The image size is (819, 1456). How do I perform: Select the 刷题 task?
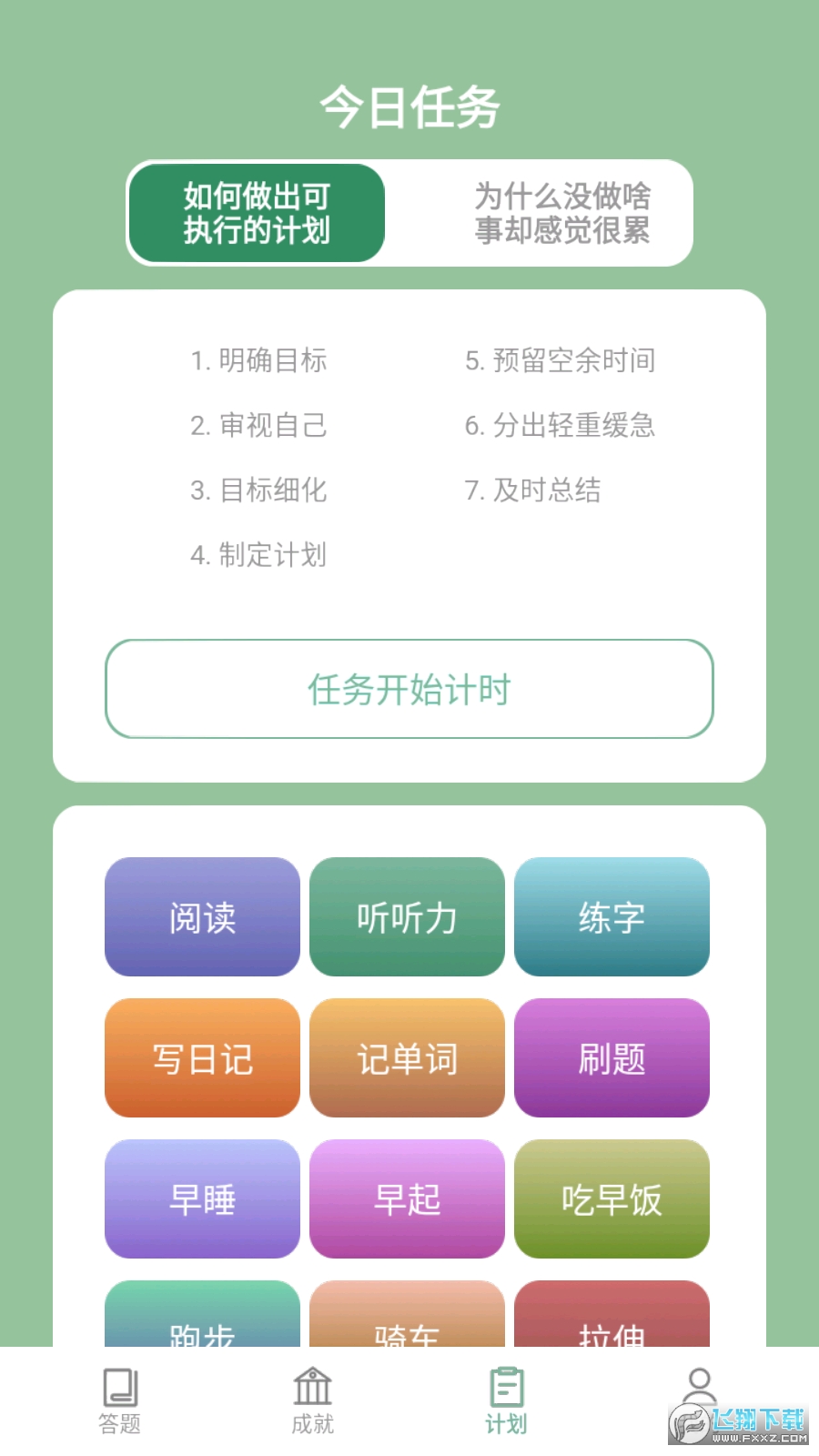point(612,1058)
